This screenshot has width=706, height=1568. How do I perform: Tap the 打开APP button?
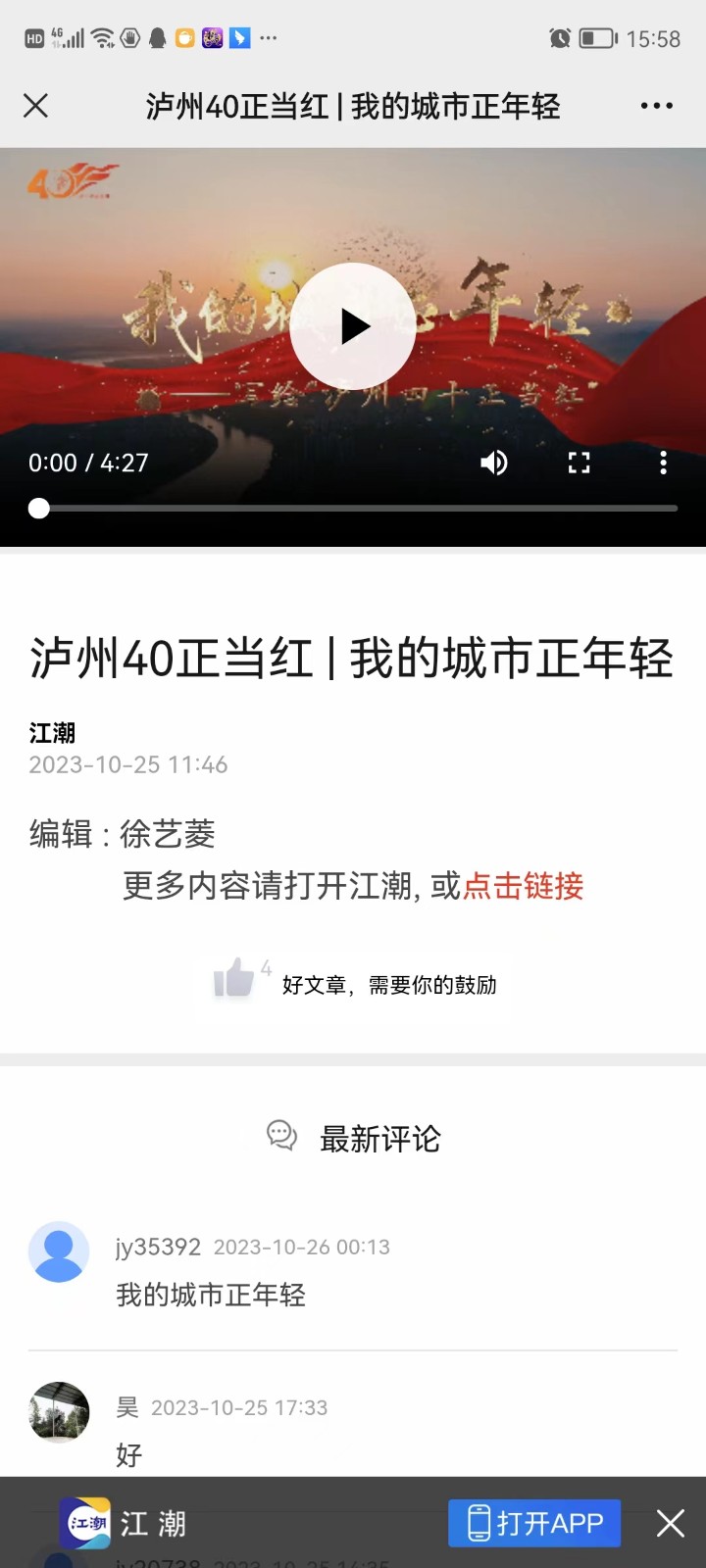click(534, 1523)
